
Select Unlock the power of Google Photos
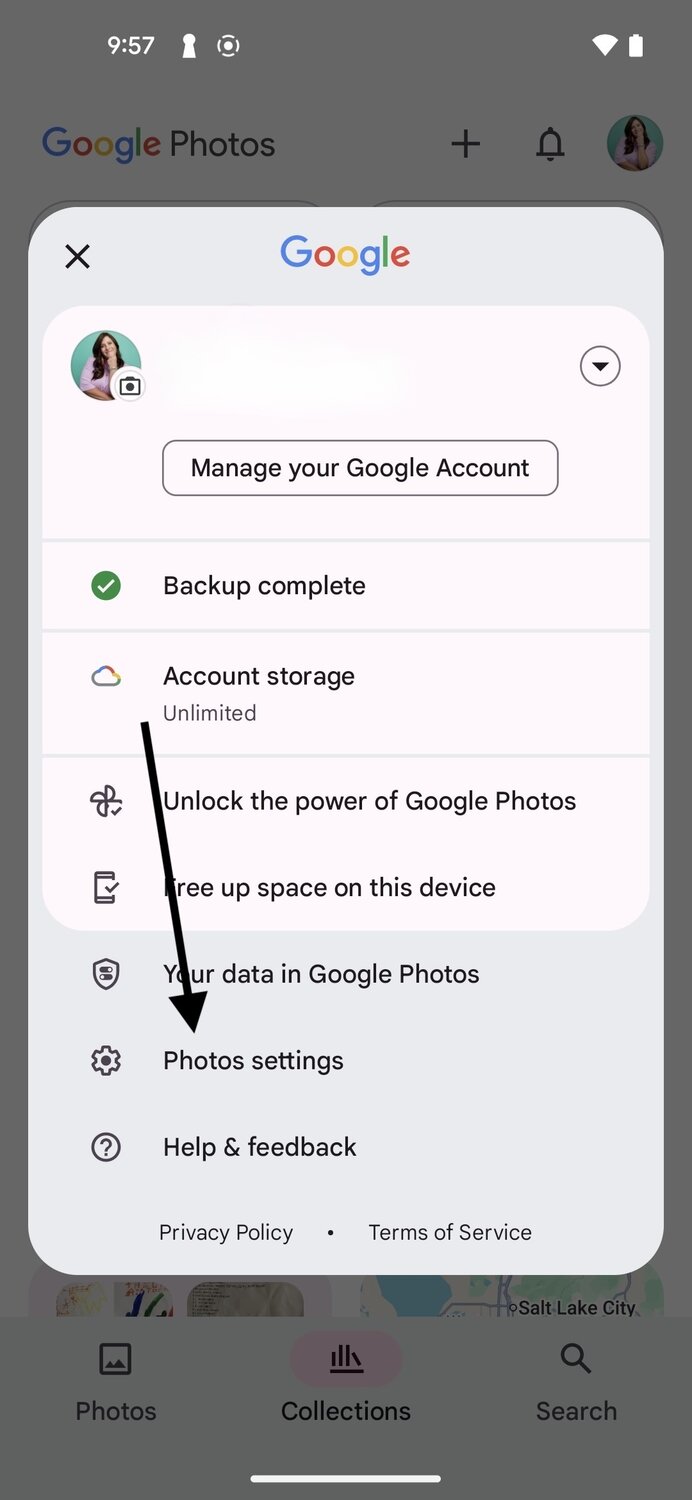pyautogui.click(x=346, y=801)
